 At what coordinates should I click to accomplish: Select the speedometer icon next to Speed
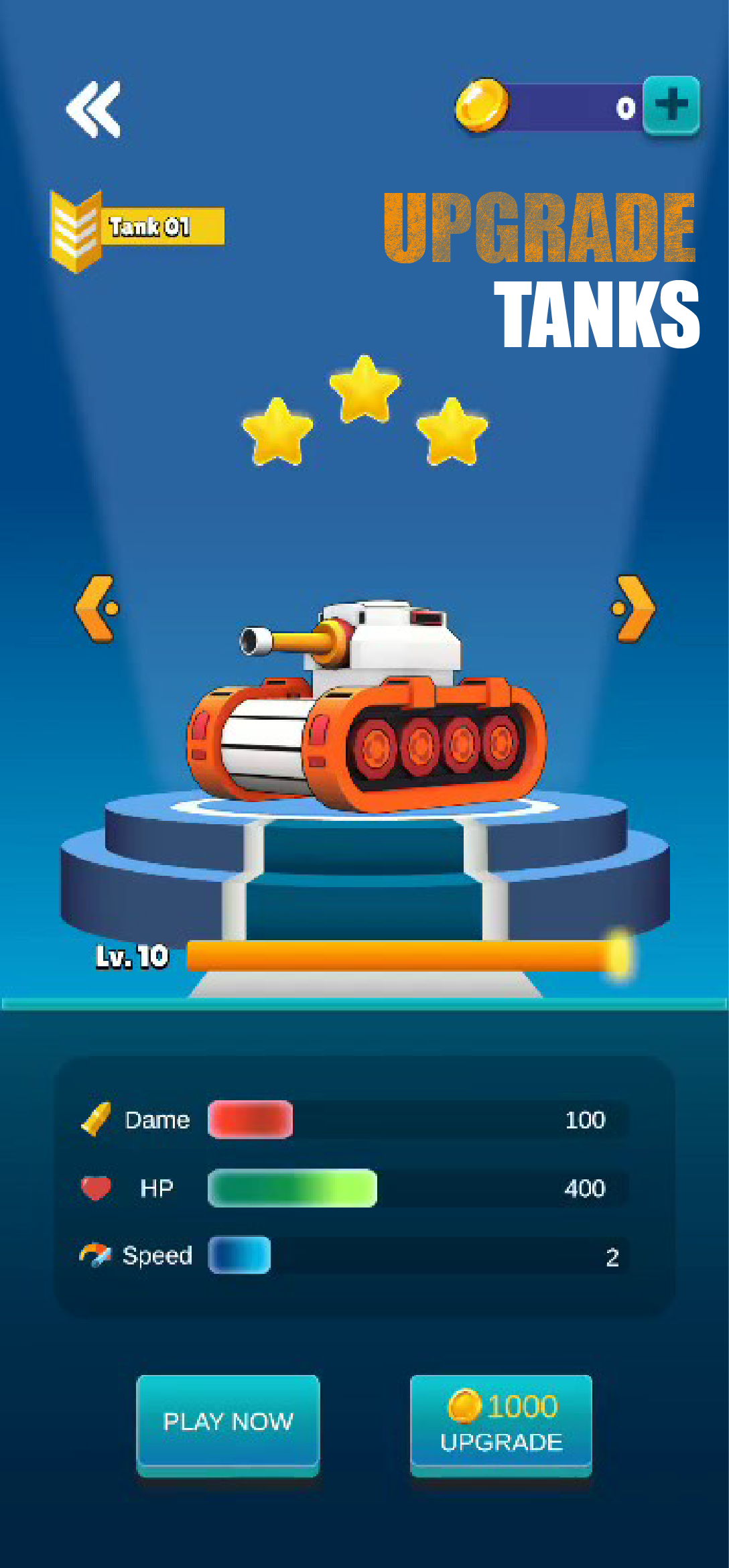tap(94, 1255)
